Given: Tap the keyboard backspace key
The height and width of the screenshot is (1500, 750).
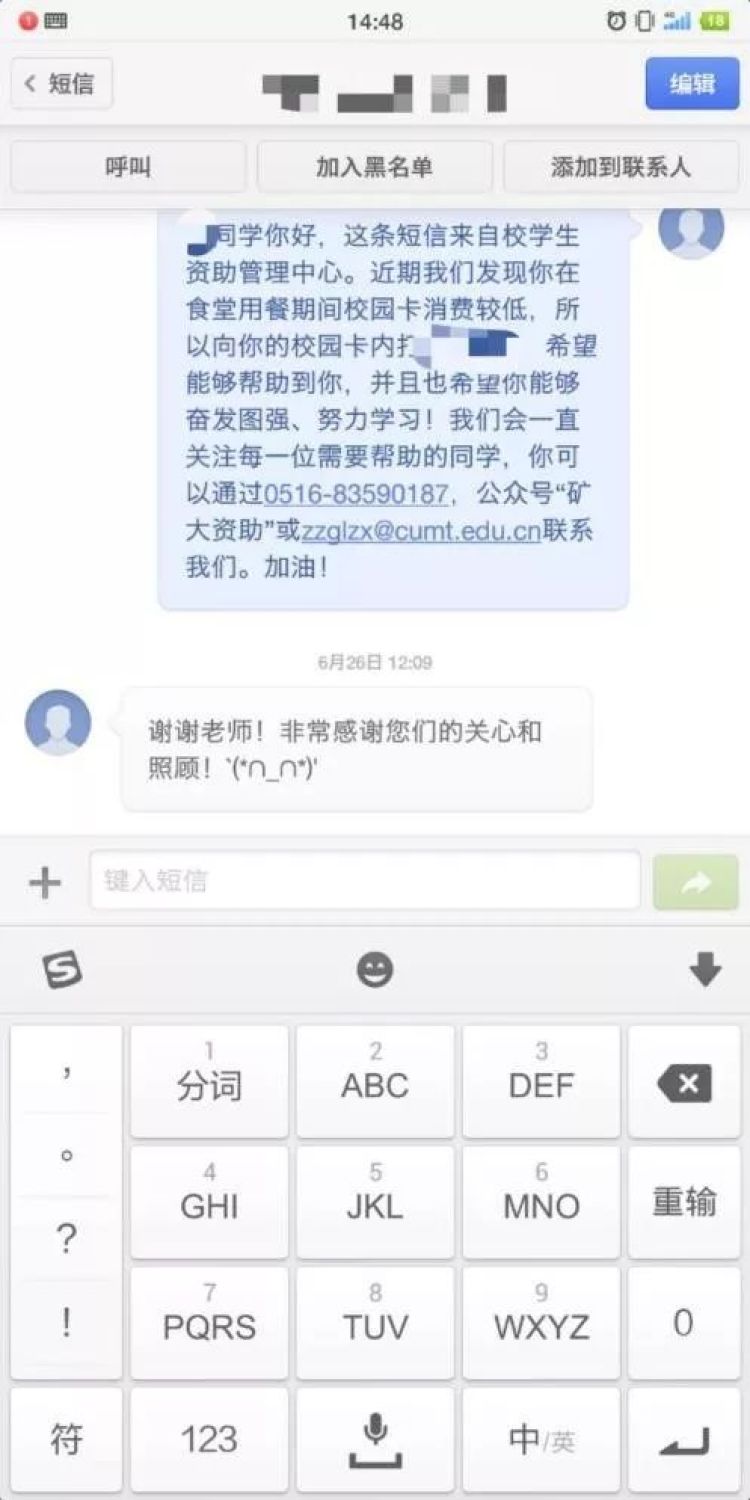Looking at the screenshot, I should coord(685,1083).
